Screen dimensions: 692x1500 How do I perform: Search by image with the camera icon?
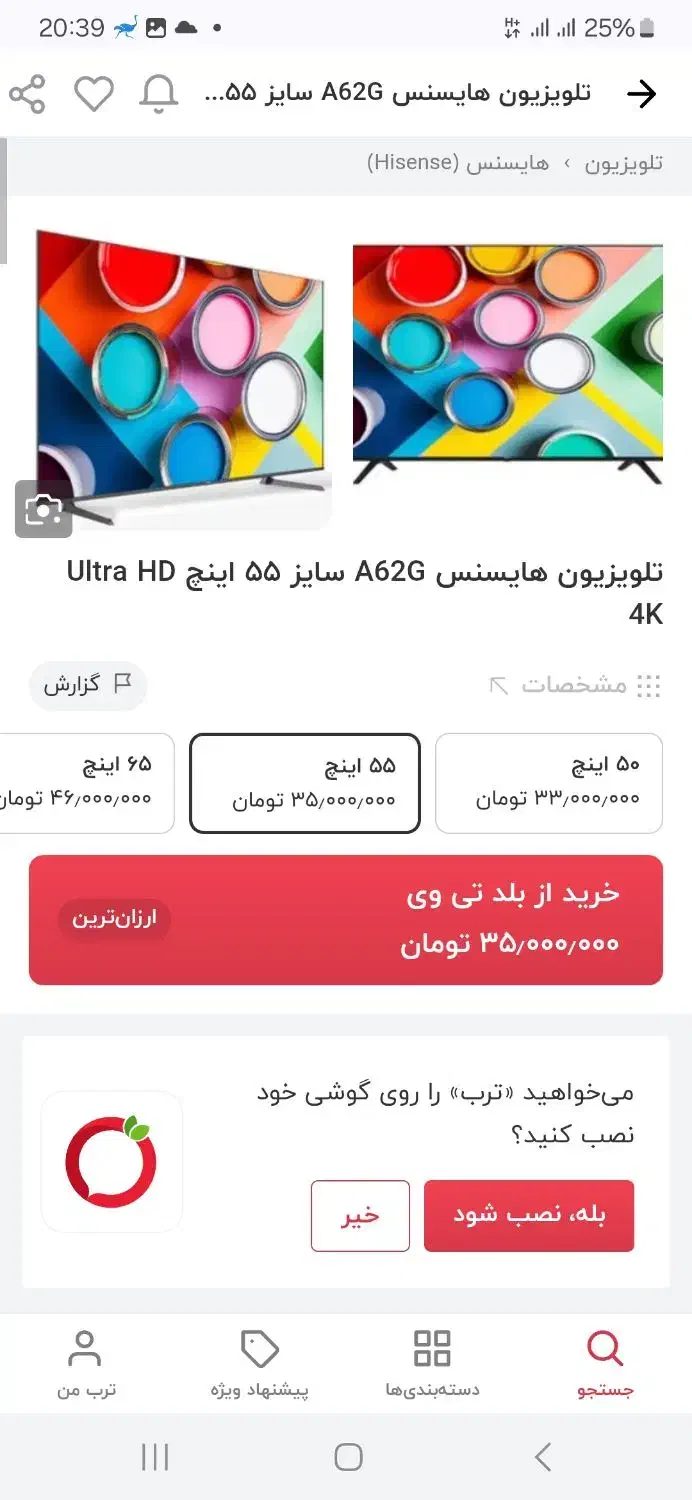pos(43,510)
